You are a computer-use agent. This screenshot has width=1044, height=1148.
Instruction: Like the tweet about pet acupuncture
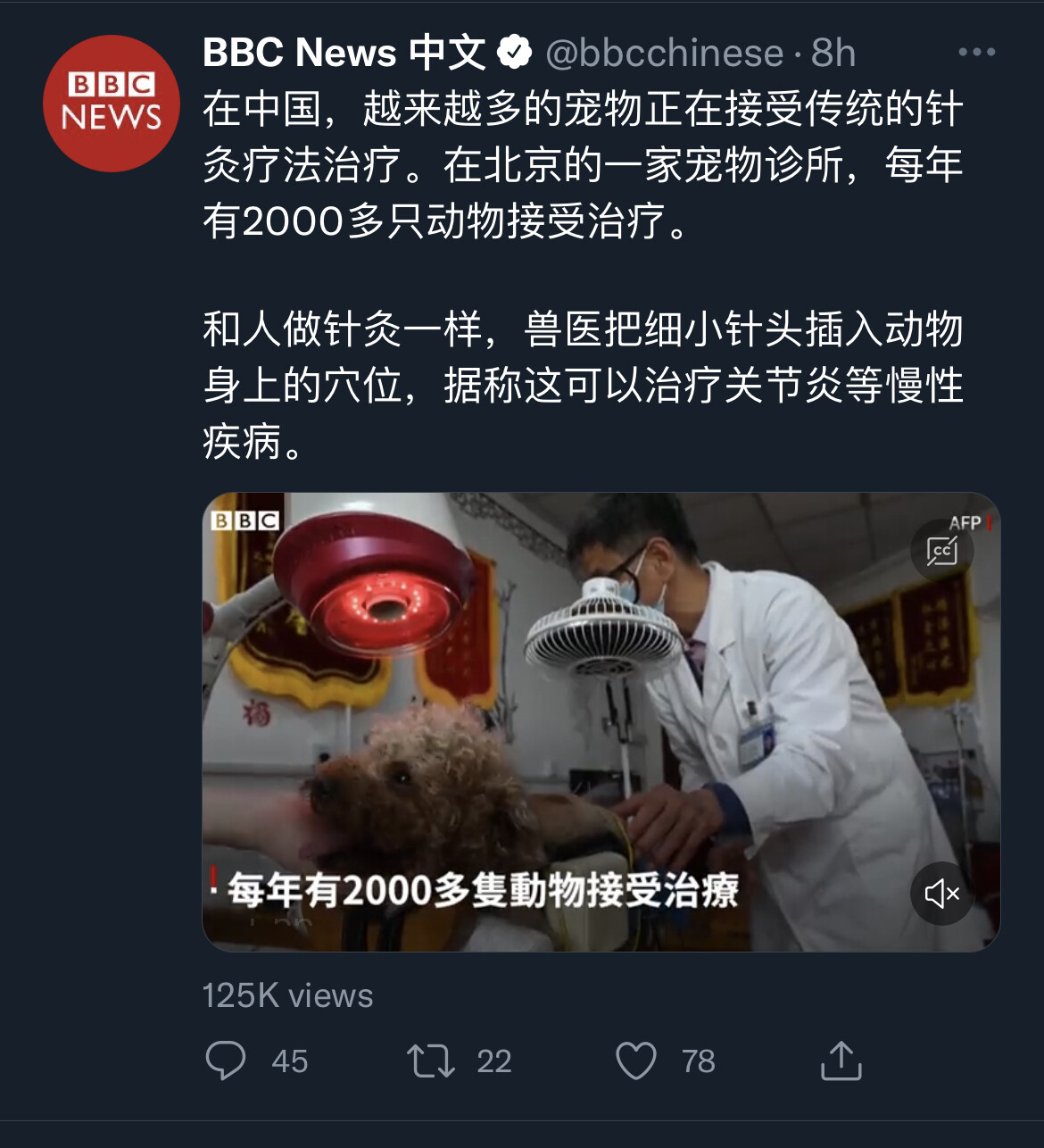[636, 1061]
